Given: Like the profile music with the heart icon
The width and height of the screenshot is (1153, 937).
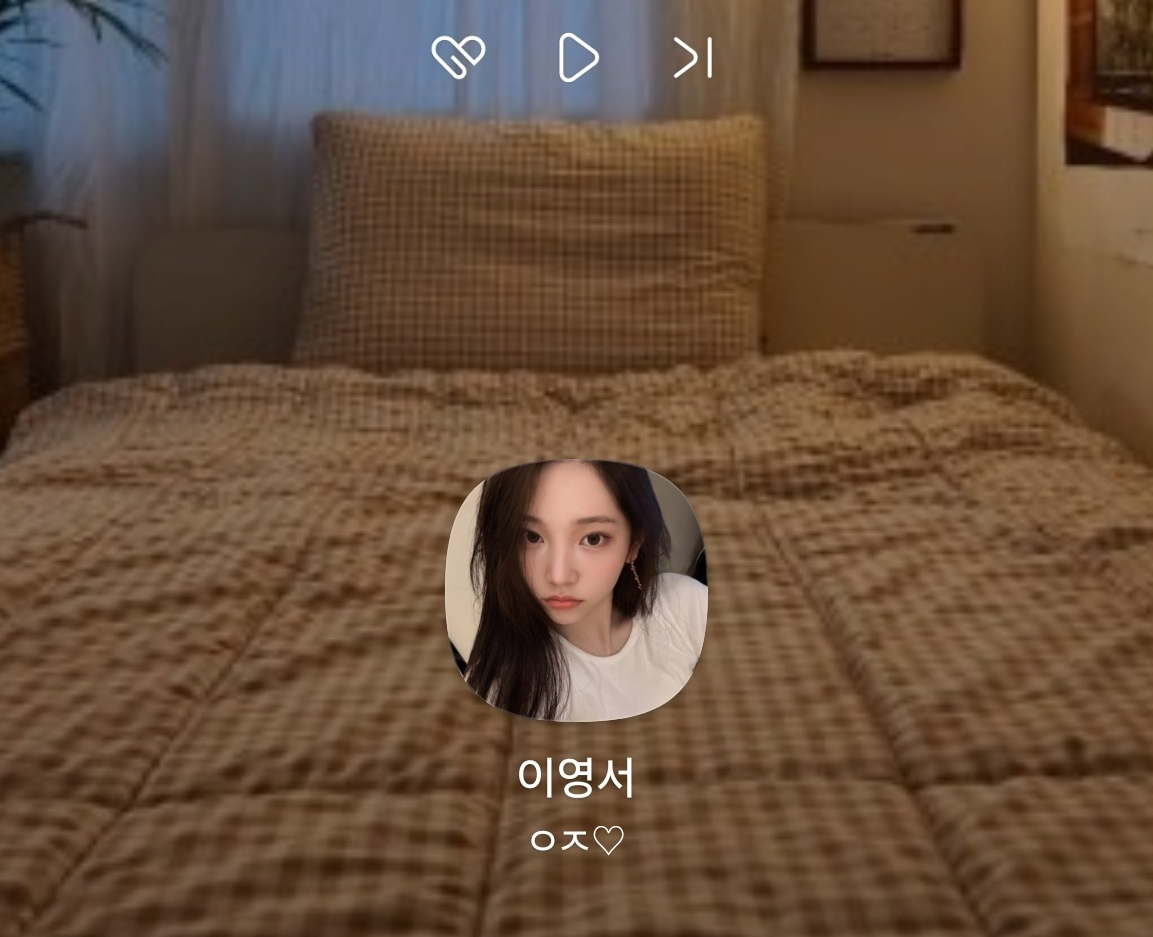Looking at the screenshot, I should pyautogui.click(x=458, y=57).
